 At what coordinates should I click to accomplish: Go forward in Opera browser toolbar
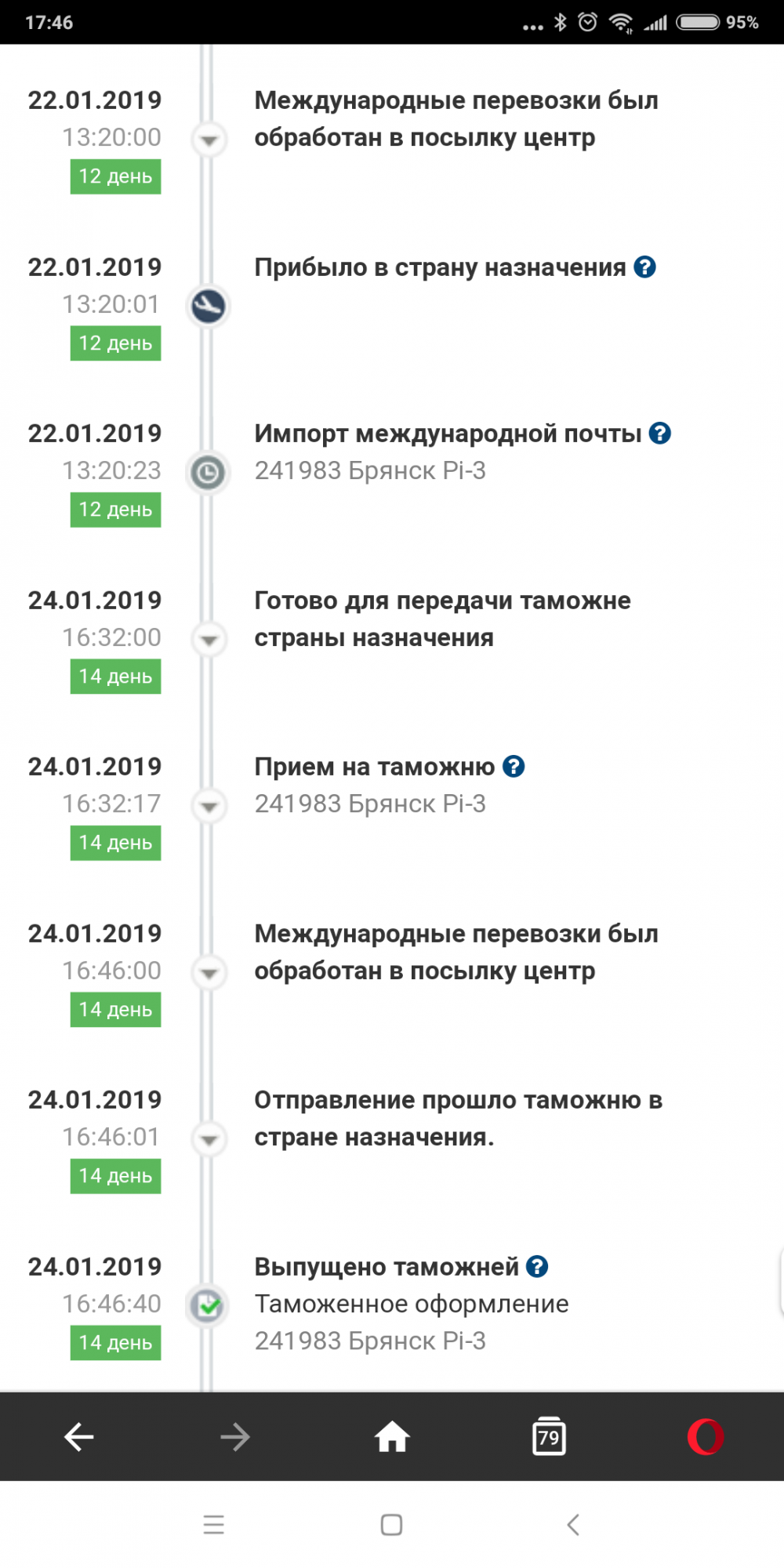click(235, 1437)
